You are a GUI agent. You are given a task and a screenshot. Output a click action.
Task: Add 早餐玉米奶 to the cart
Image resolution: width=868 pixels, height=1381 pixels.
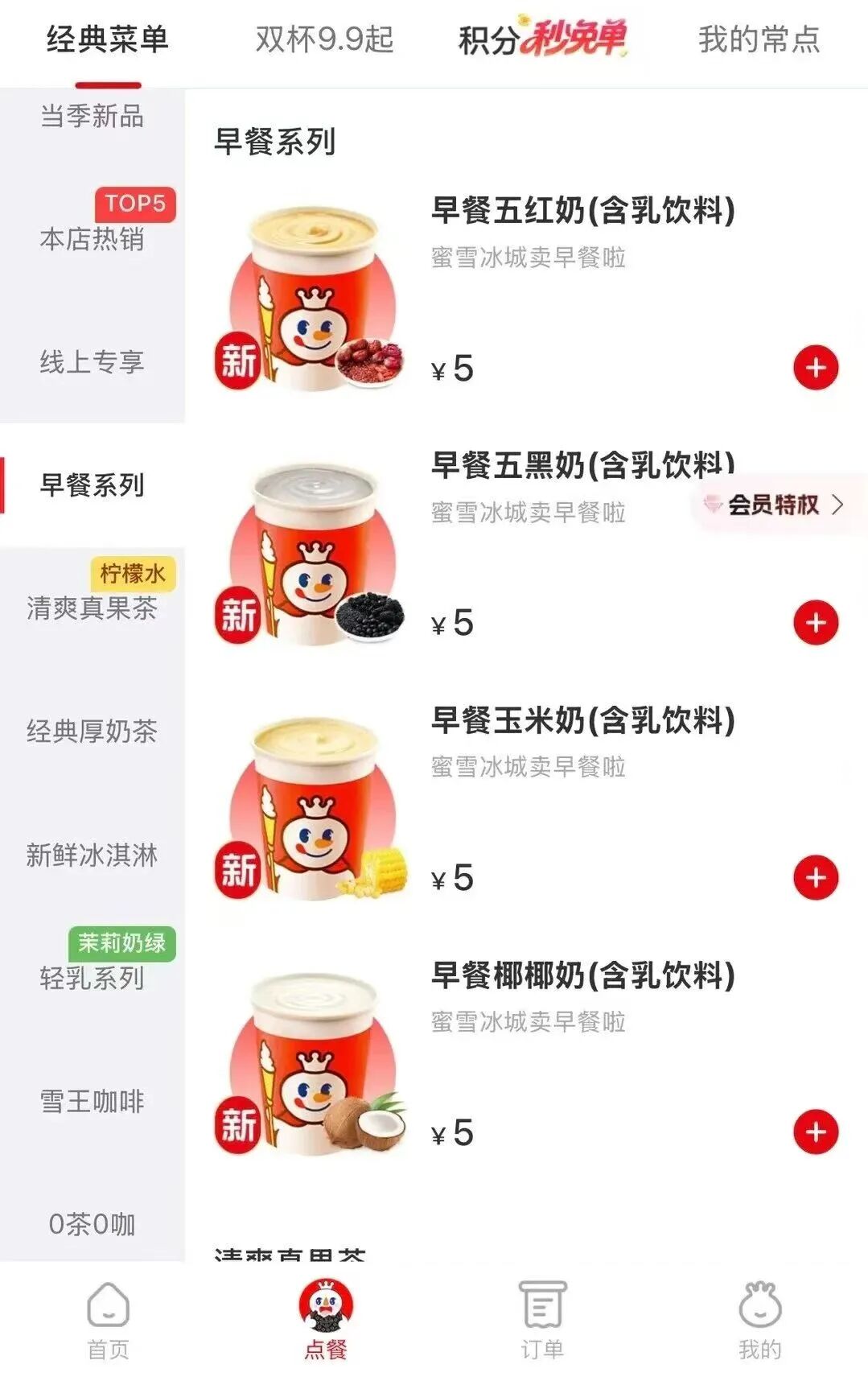pyautogui.click(x=815, y=877)
